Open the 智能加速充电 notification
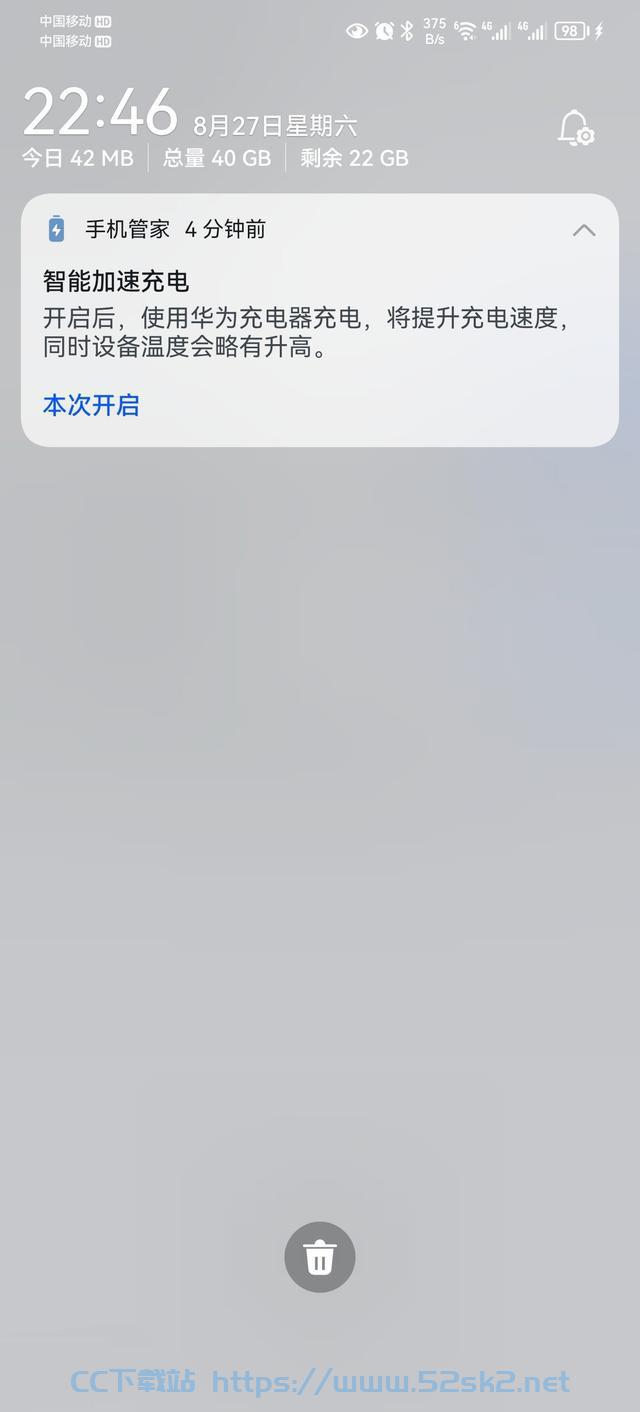 [x=320, y=320]
